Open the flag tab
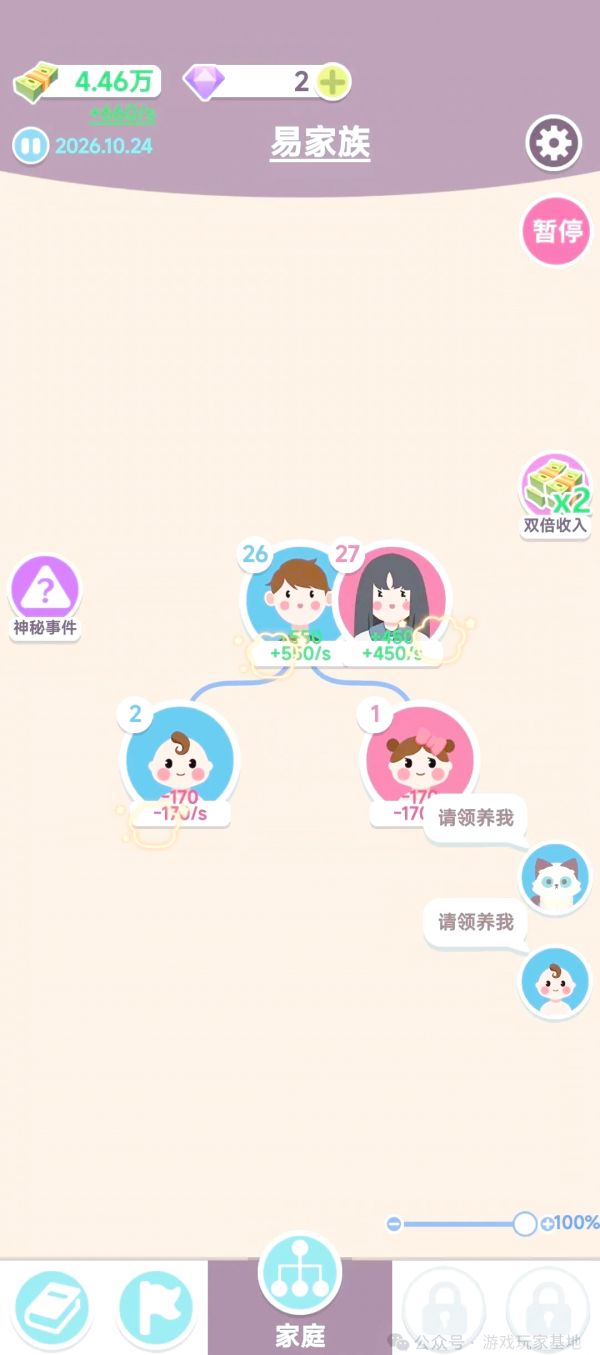 pyautogui.click(x=156, y=1308)
